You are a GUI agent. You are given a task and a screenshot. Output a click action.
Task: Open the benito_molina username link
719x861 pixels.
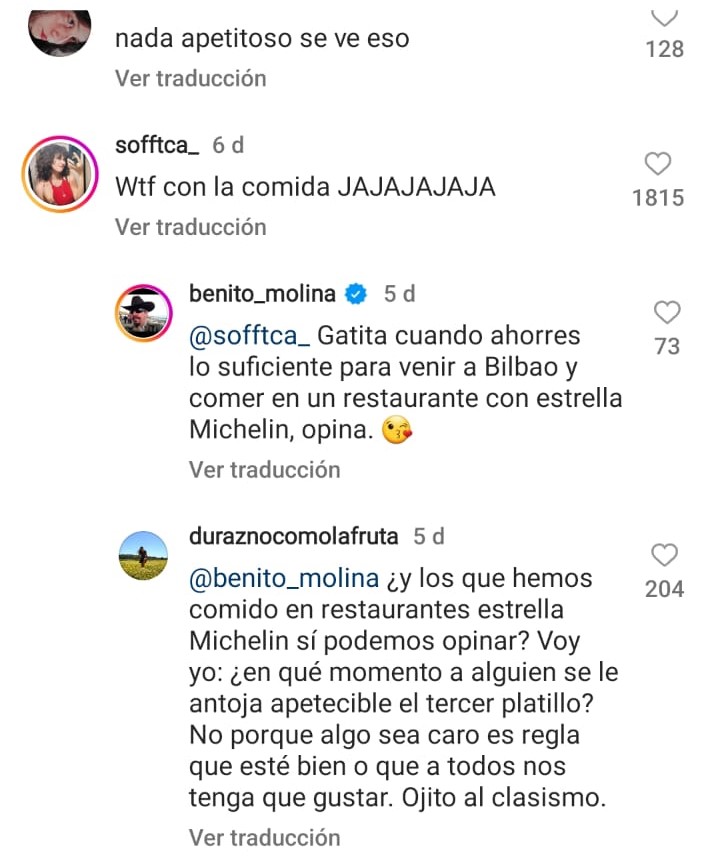point(264,294)
